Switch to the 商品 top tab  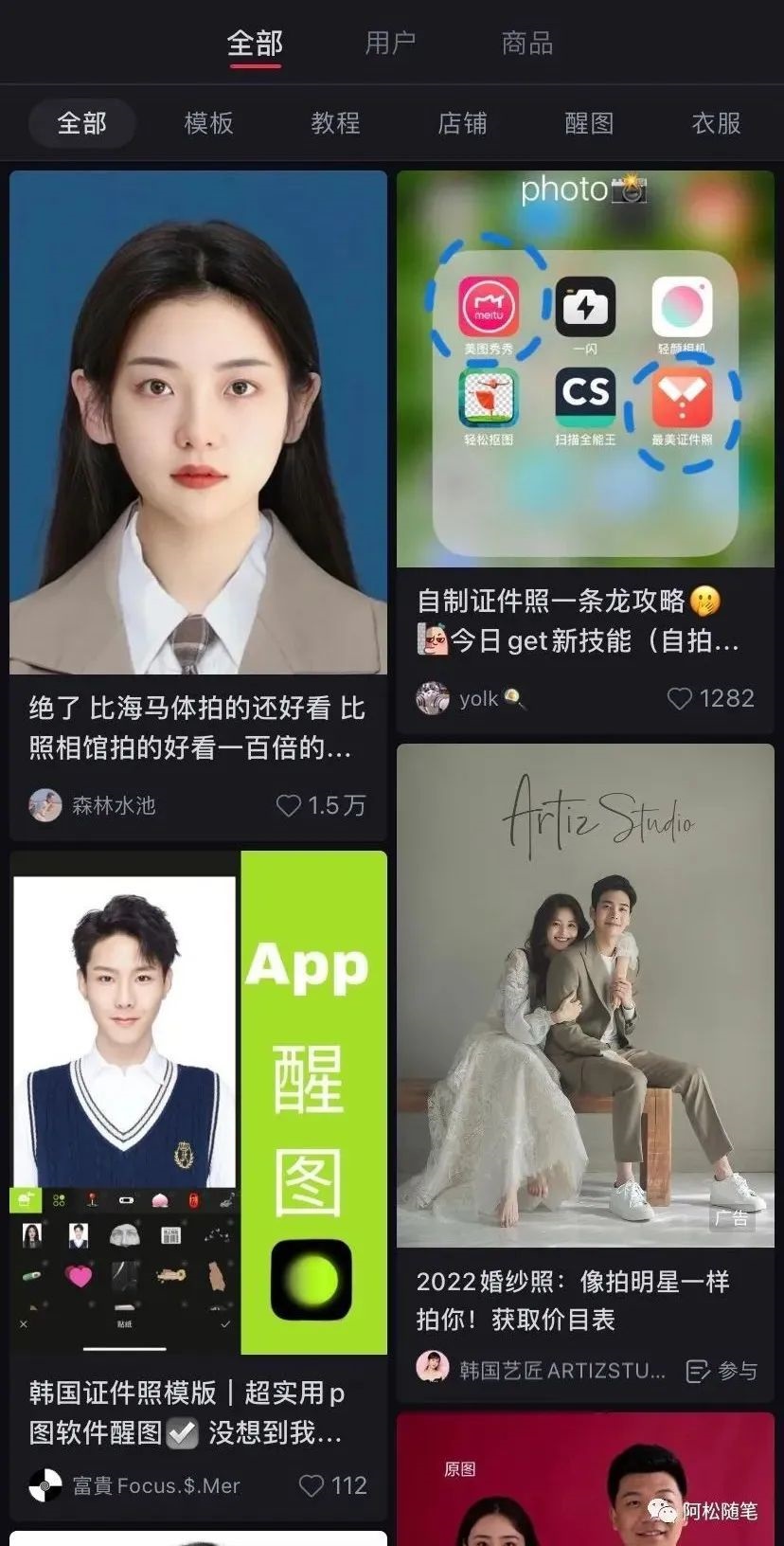click(526, 44)
